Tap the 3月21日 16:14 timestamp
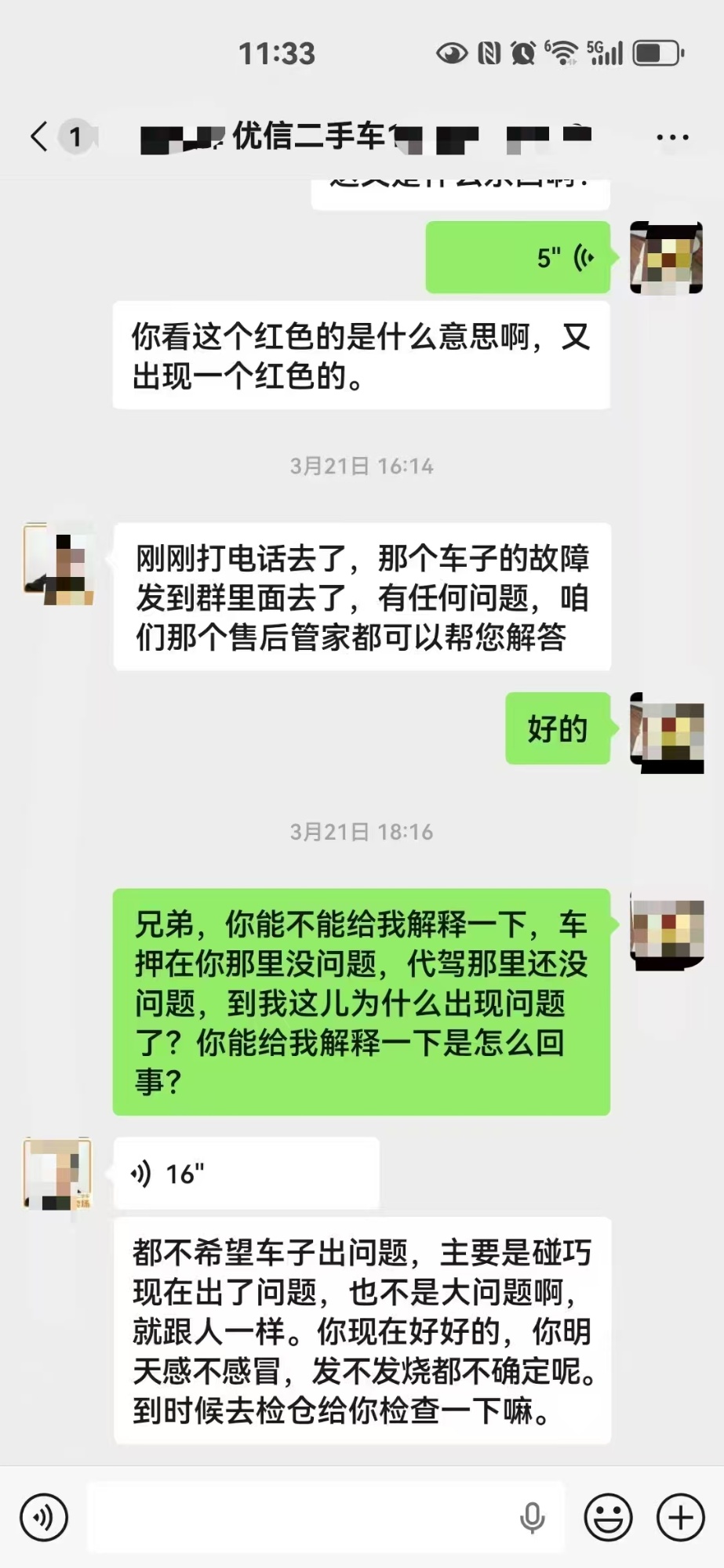 [x=361, y=466]
